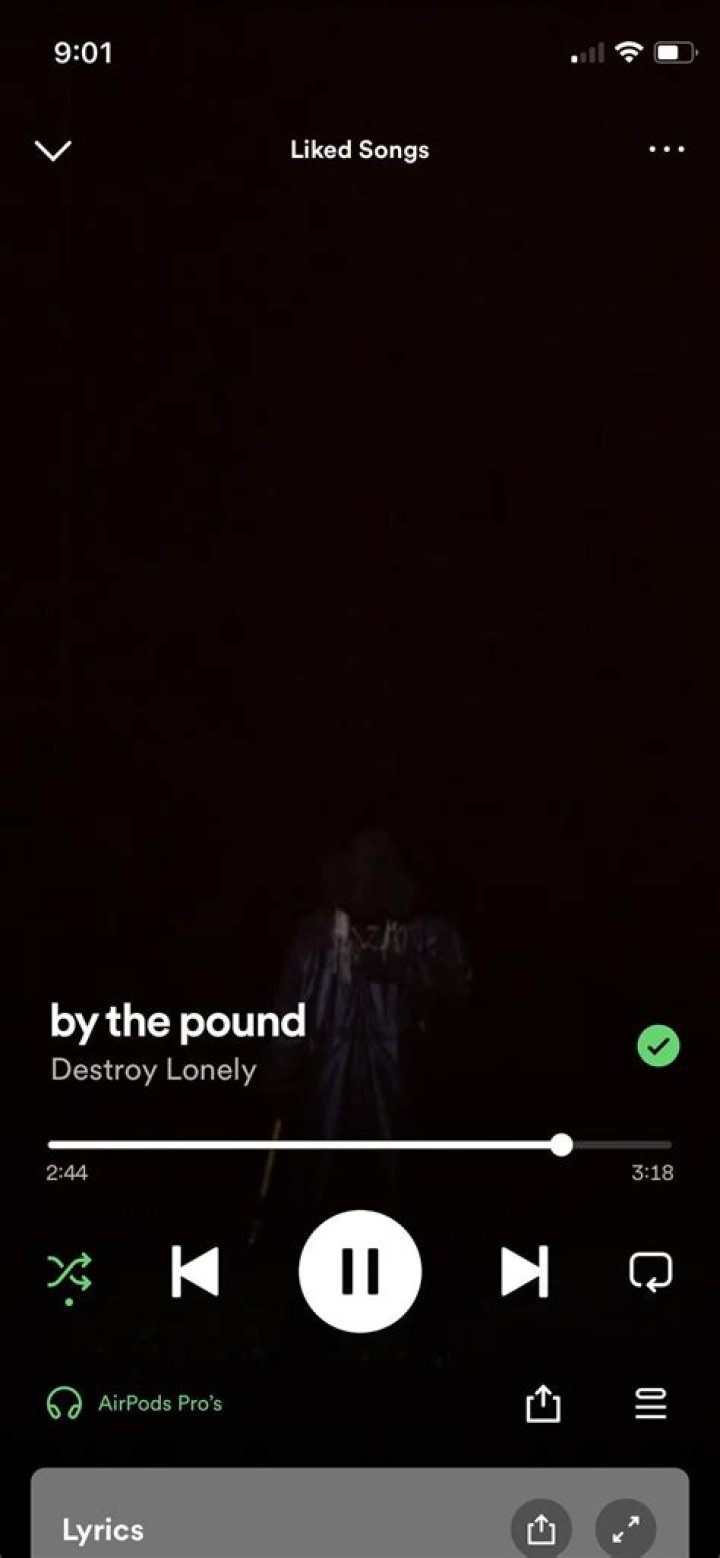Pause the current track

tap(360, 1270)
